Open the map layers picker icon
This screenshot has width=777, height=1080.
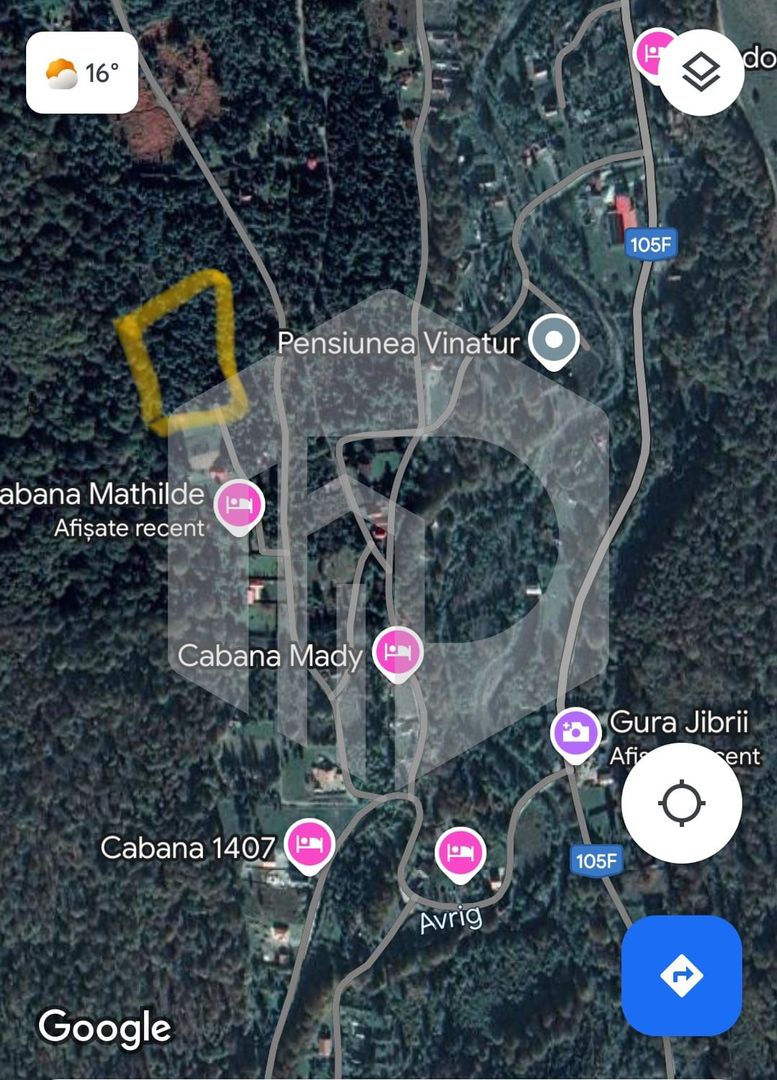tap(700, 72)
